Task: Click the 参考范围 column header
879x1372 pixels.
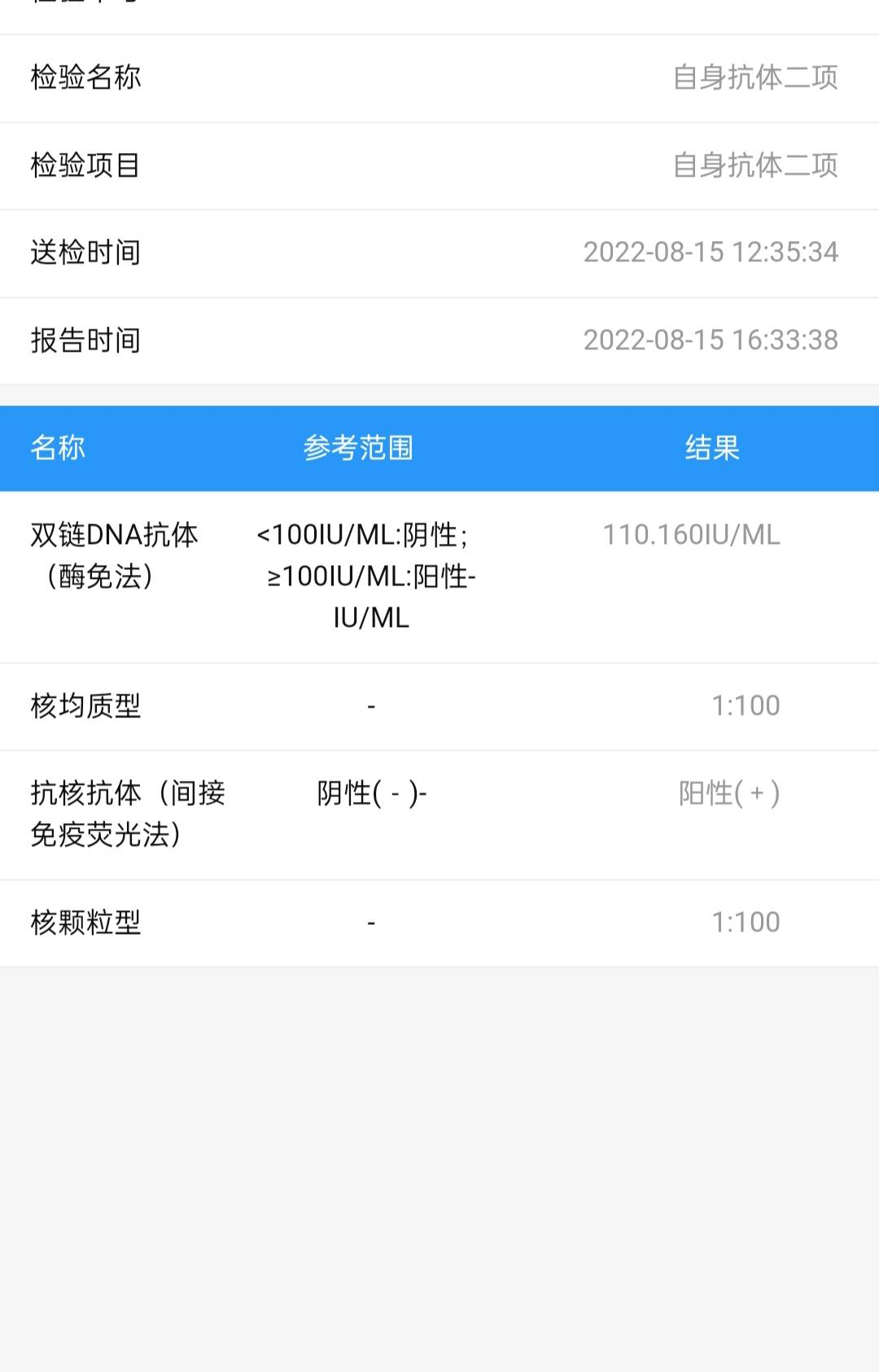Action: coord(358,449)
